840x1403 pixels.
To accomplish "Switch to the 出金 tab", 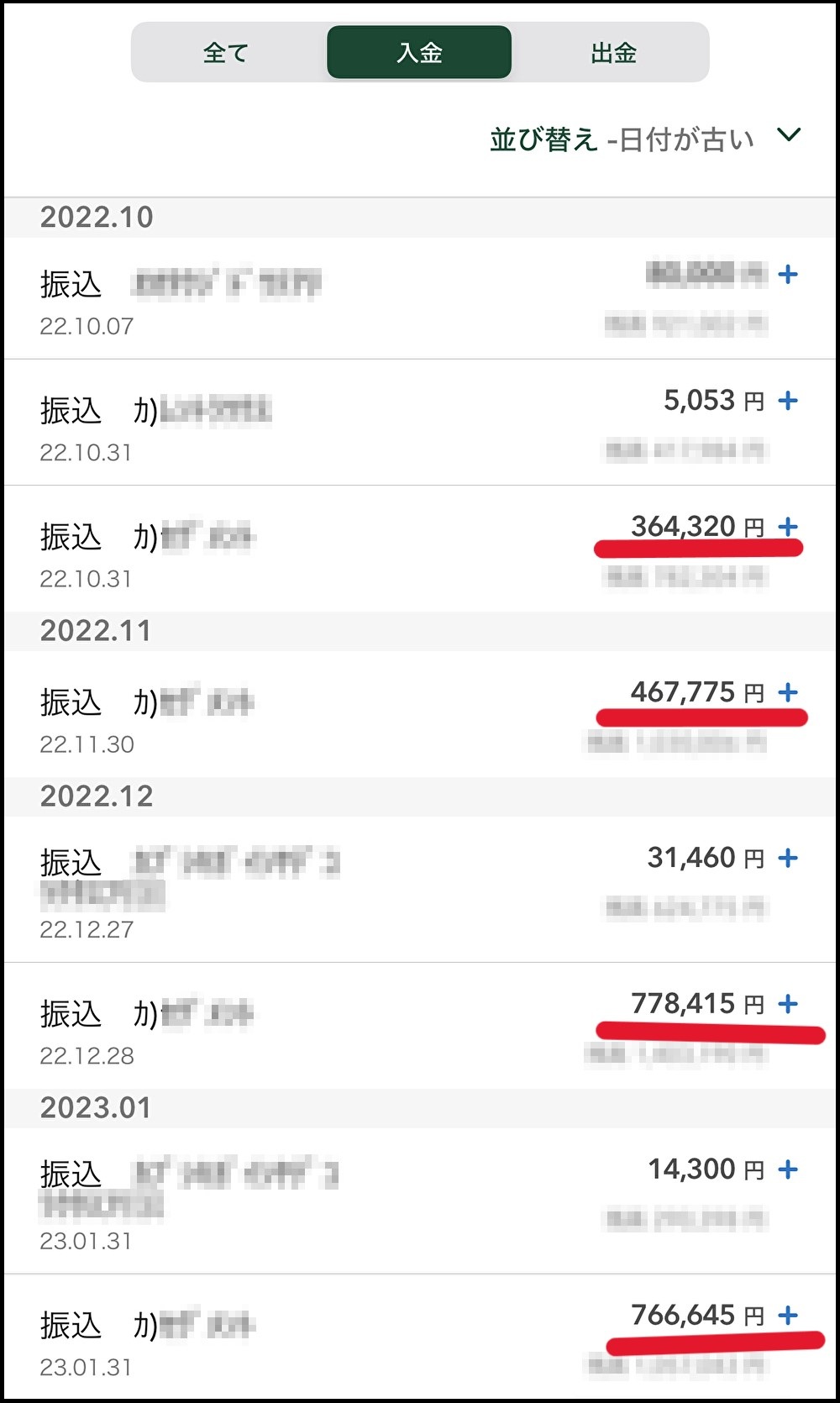I will tap(613, 53).
